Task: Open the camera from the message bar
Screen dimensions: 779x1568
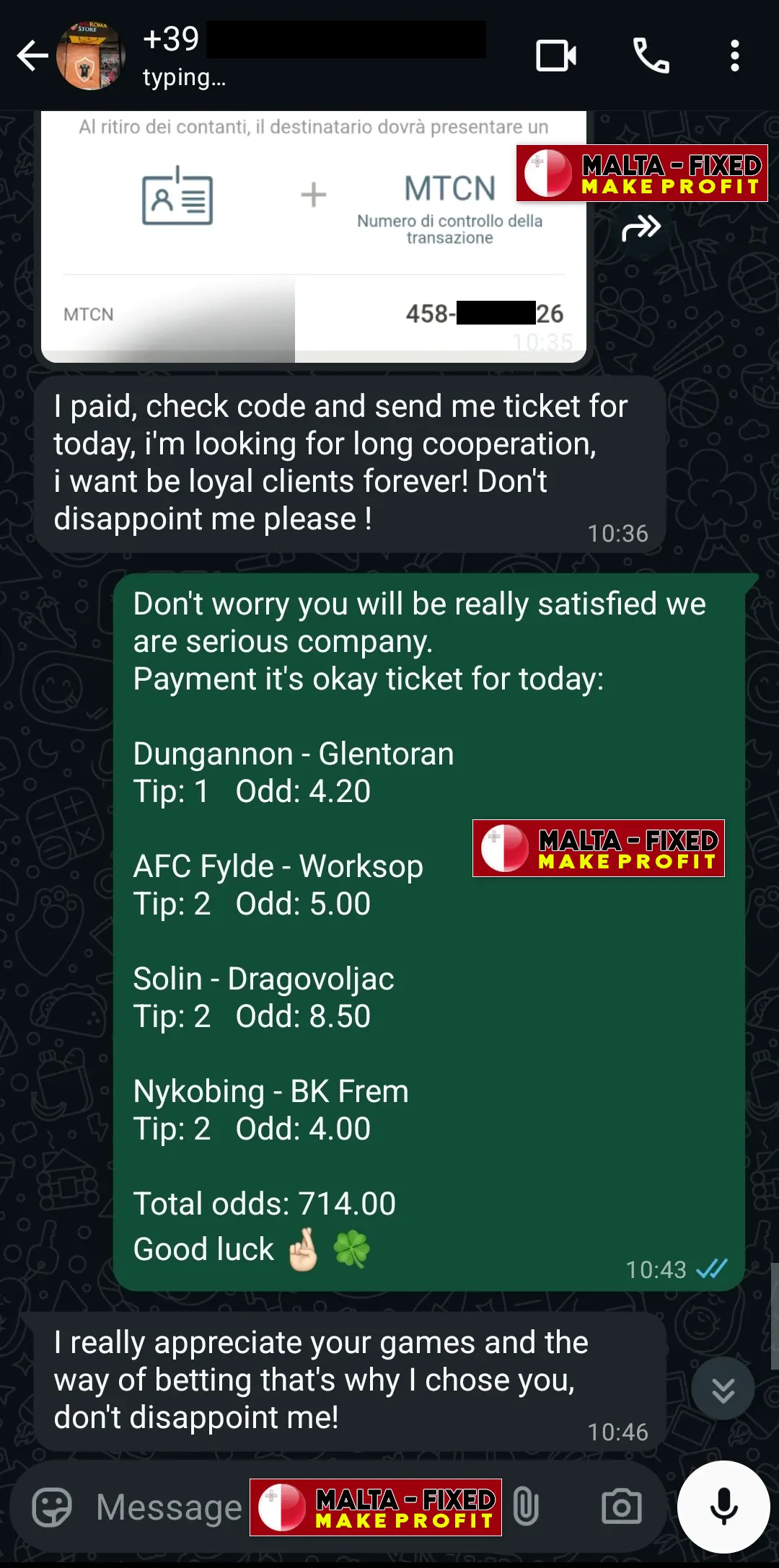Action: click(621, 1507)
